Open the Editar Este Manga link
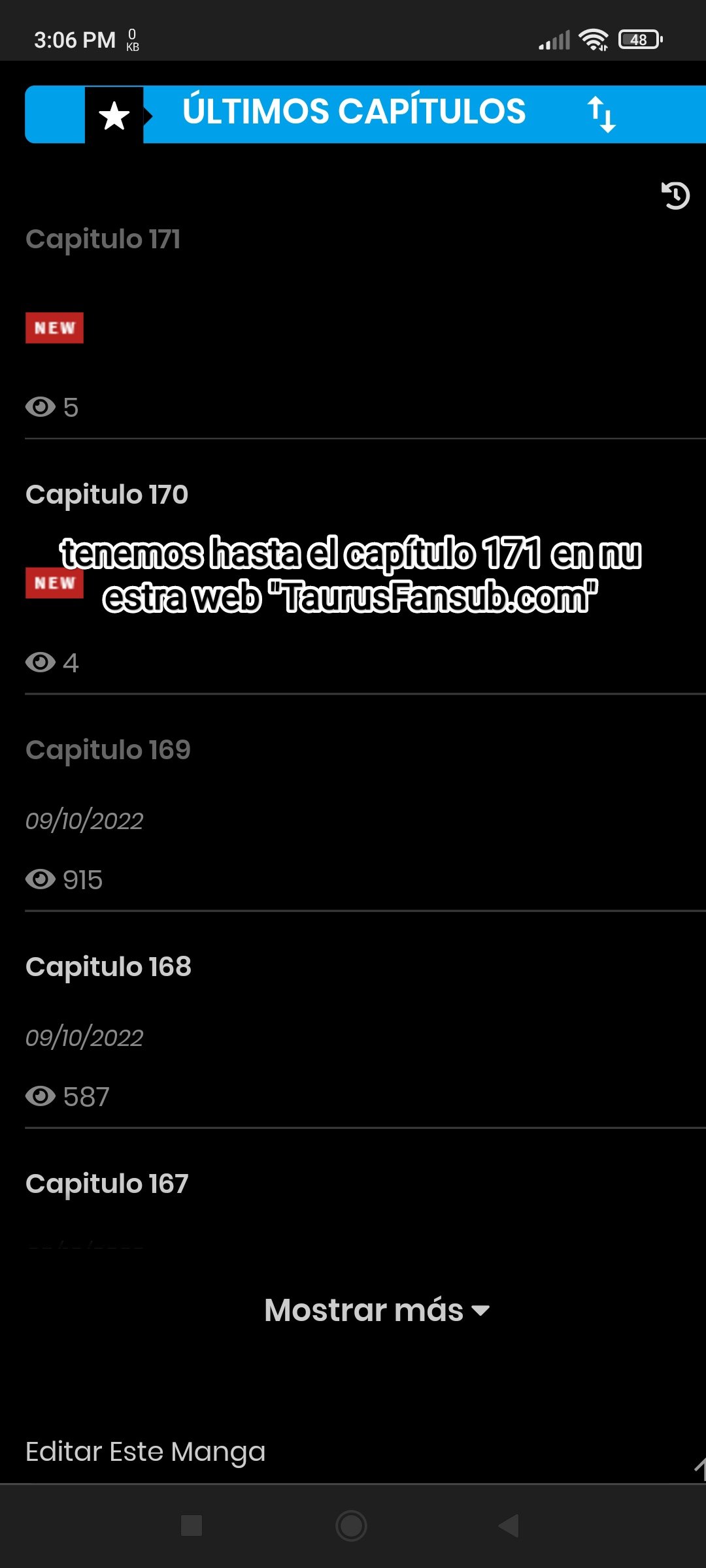Viewport: 706px width, 1568px height. pyautogui.click(x=145, y=1452)
